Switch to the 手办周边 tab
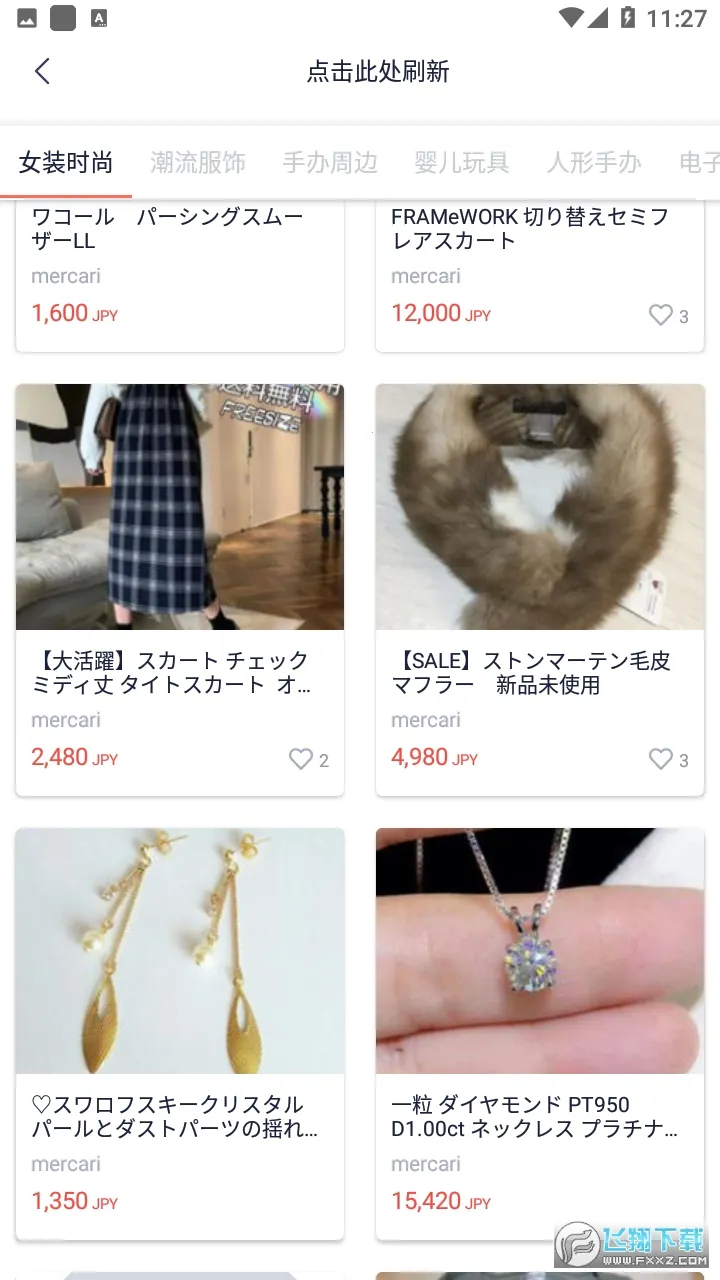The height and width of the screenshot is (1280, 720). coord(330,163)
